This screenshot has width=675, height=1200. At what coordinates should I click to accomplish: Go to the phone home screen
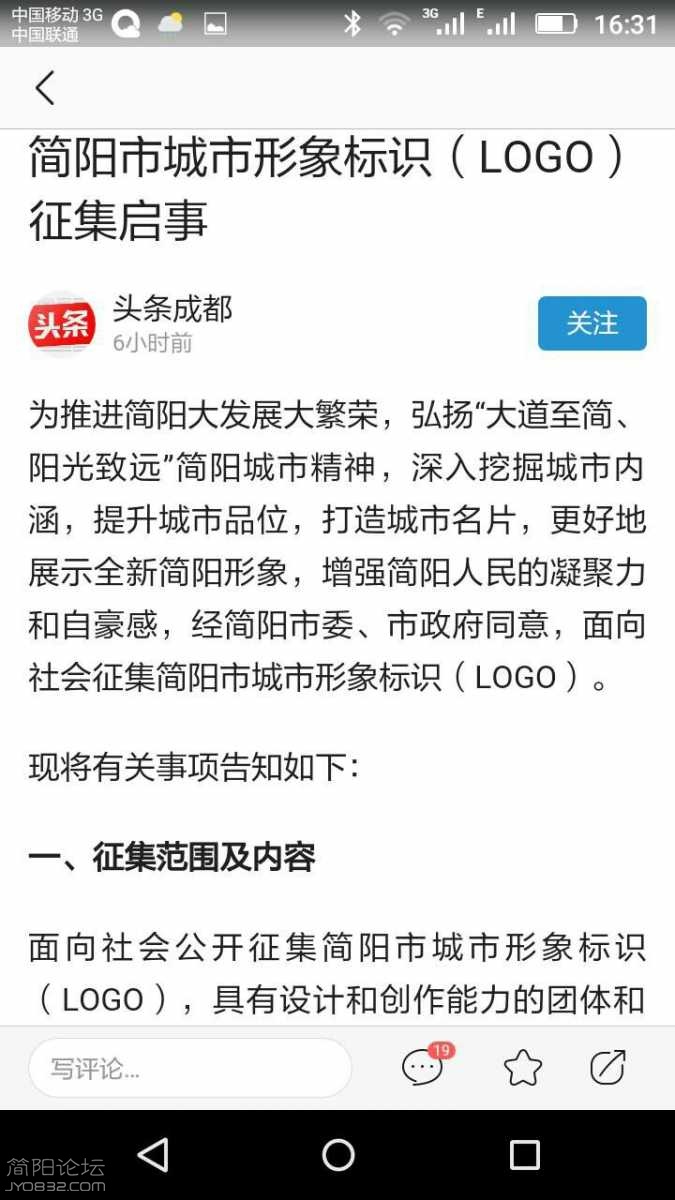(x=338, y=1155)
